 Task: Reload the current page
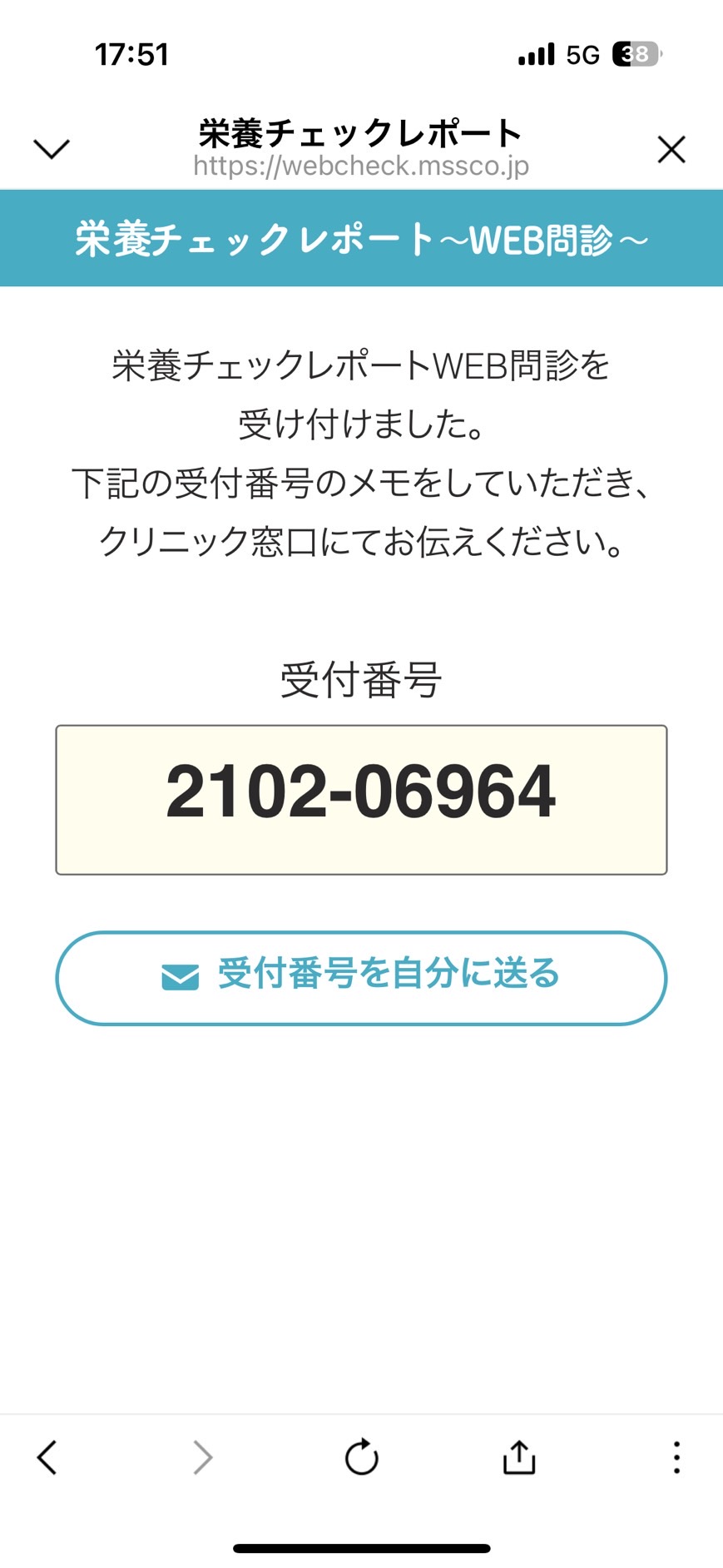point(362,1457)
